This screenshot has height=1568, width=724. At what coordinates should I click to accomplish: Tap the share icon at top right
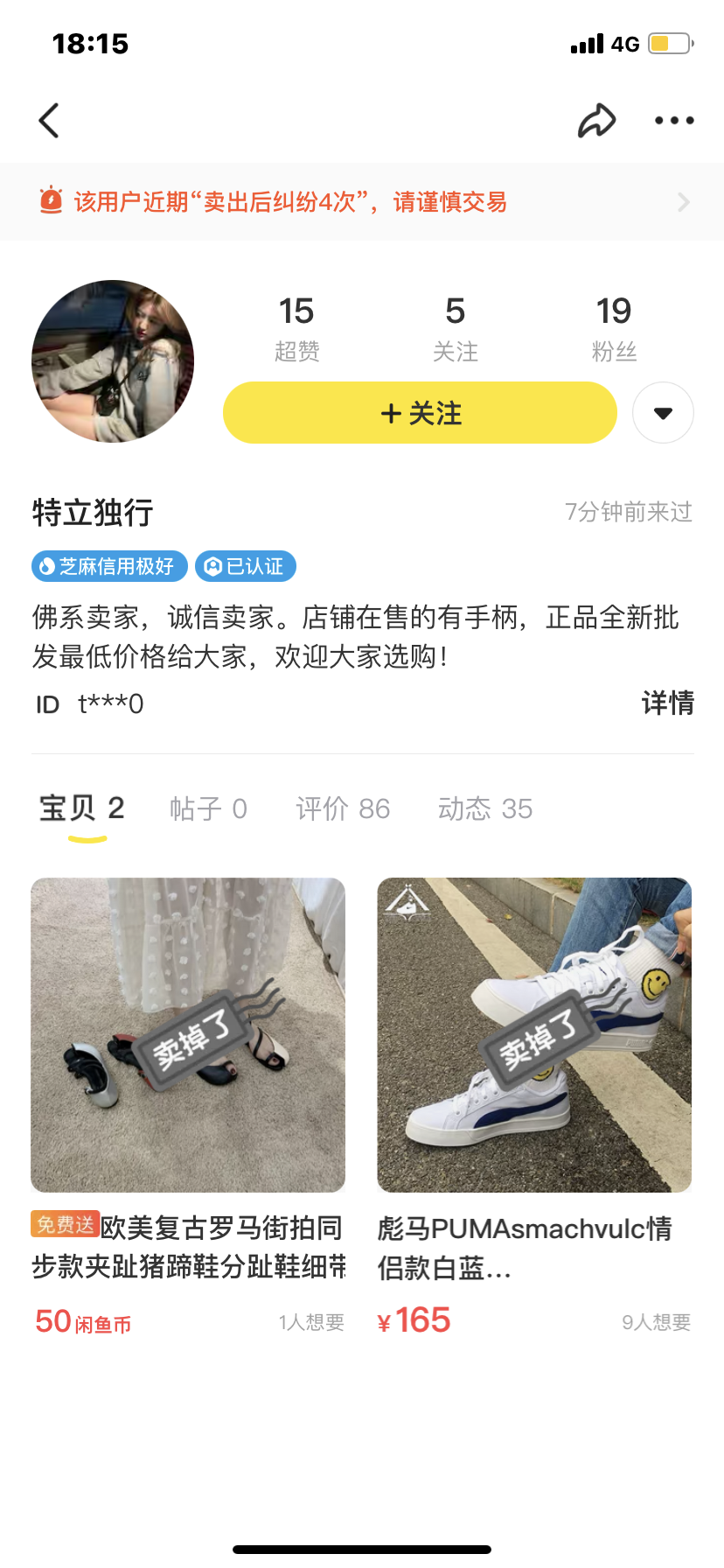pyautogui.click(x=598, y=120)
